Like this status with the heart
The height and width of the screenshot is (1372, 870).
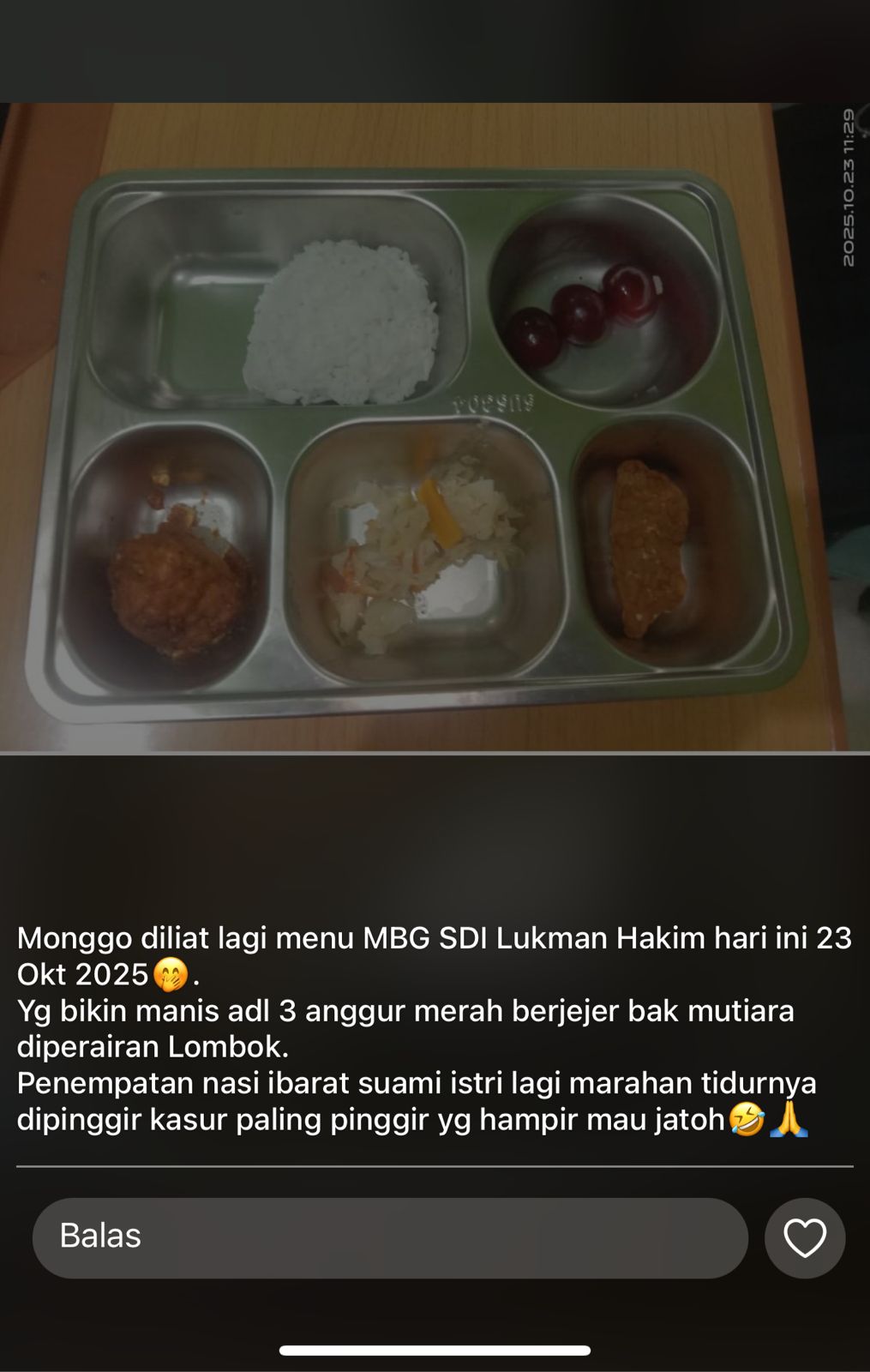[x=805, y=1238]
